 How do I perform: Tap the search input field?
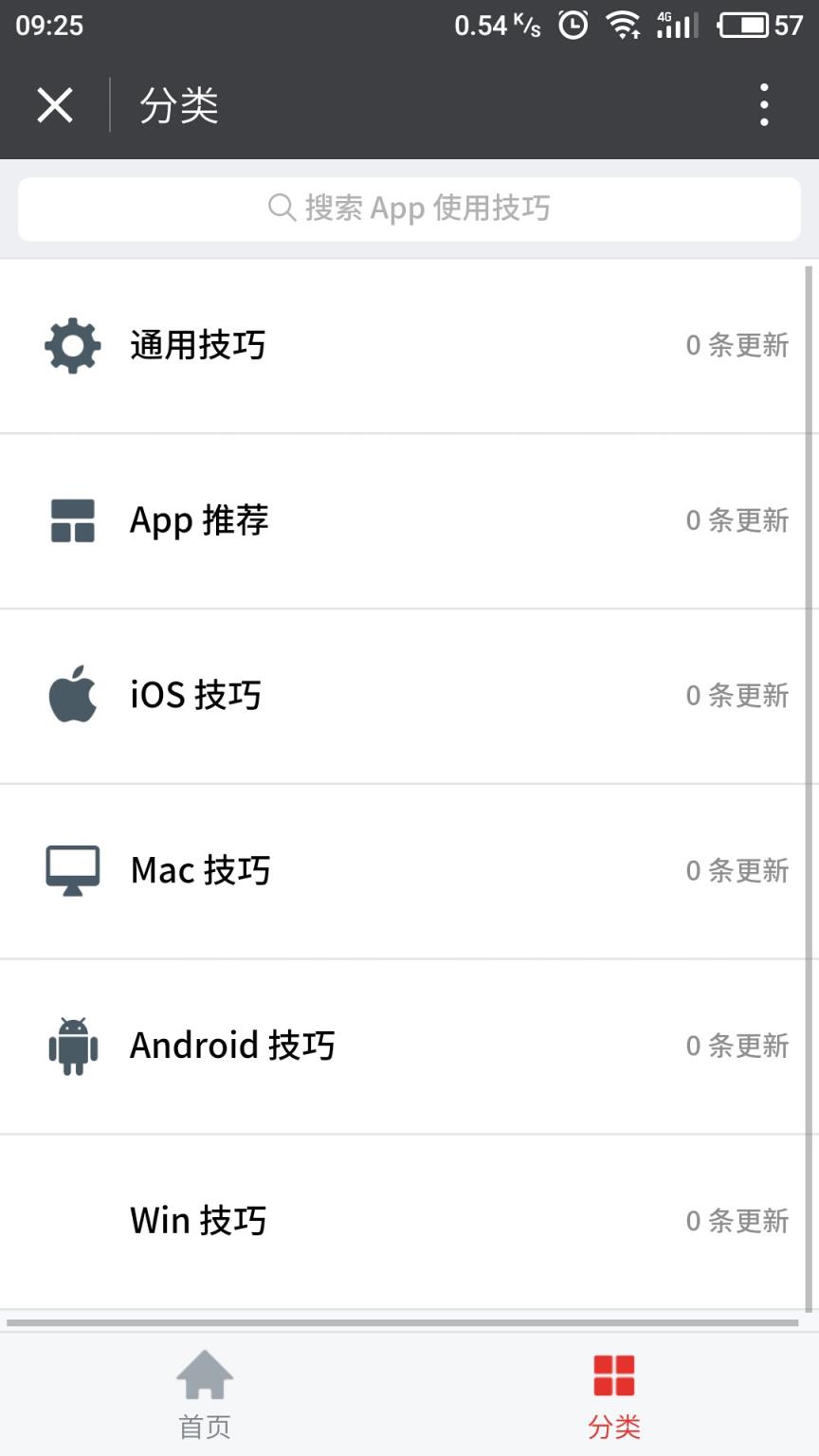409,208
